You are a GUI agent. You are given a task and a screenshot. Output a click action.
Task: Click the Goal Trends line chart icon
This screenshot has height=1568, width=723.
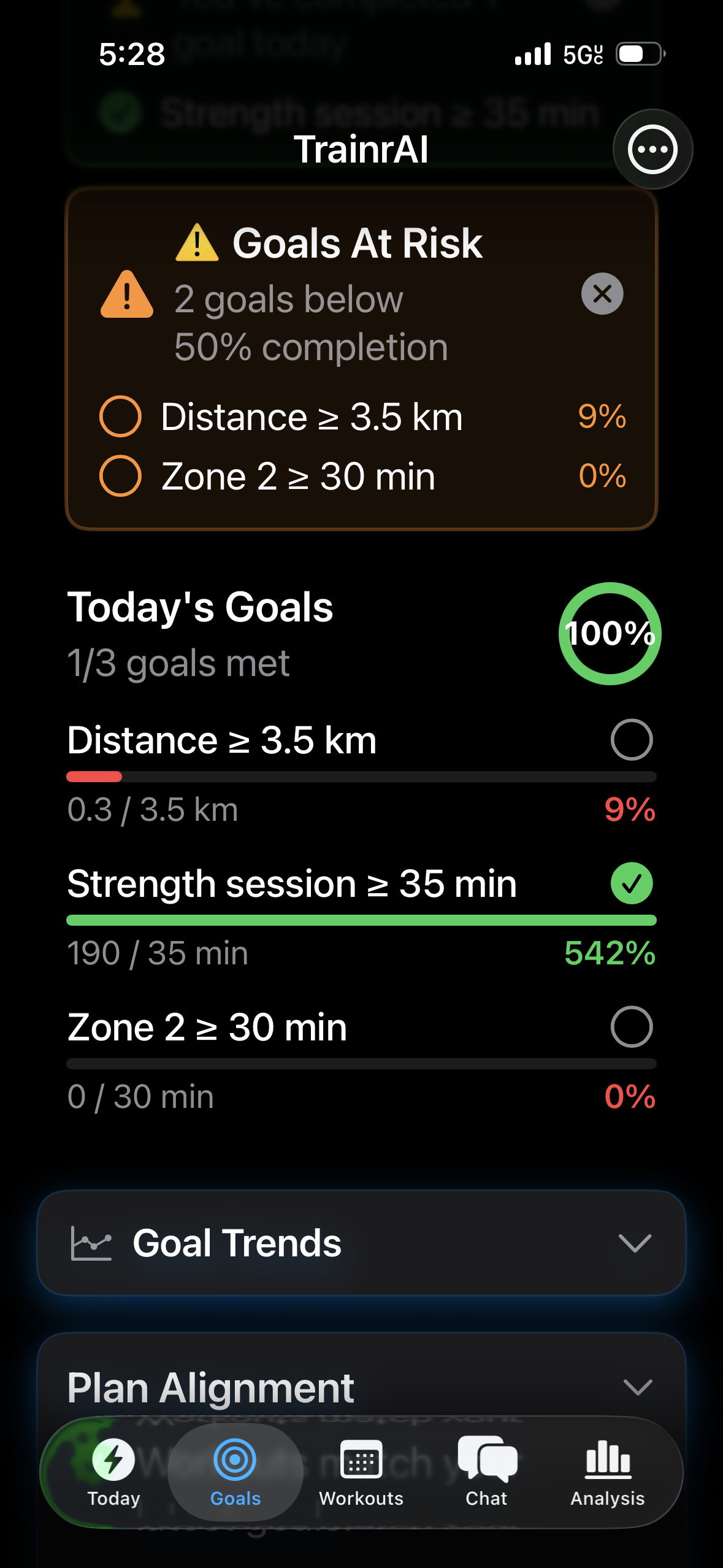(91, 1242)
